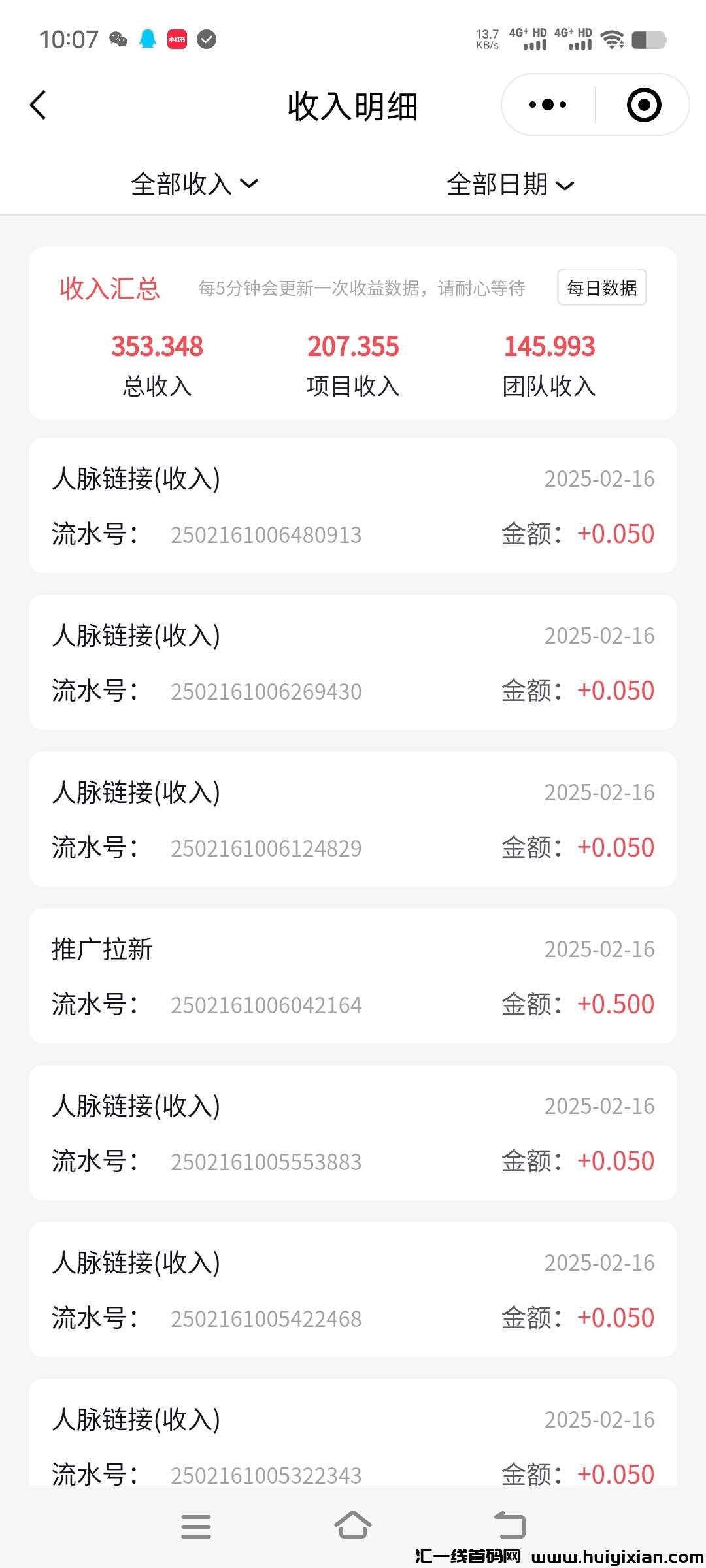Open the 每日数据 daily data view
This screenshot has height=1568, width=706.
point(601,287)
